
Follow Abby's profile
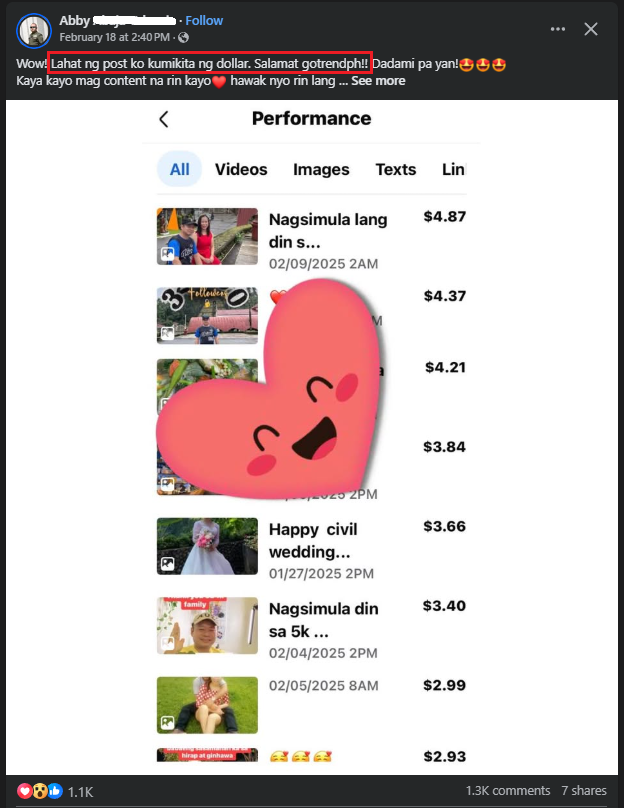[x=204, y=20]
